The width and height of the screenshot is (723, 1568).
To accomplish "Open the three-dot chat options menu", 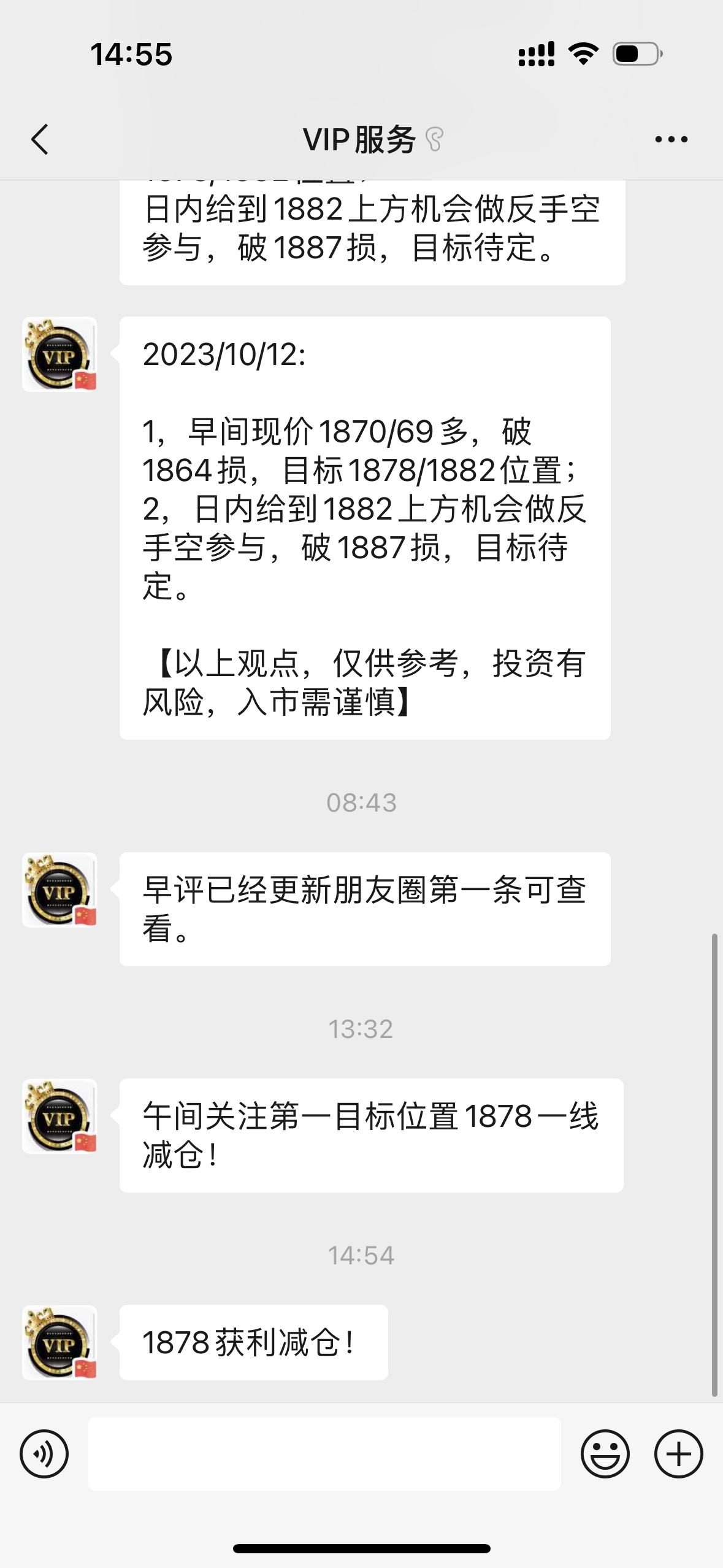I will point(671,139).
